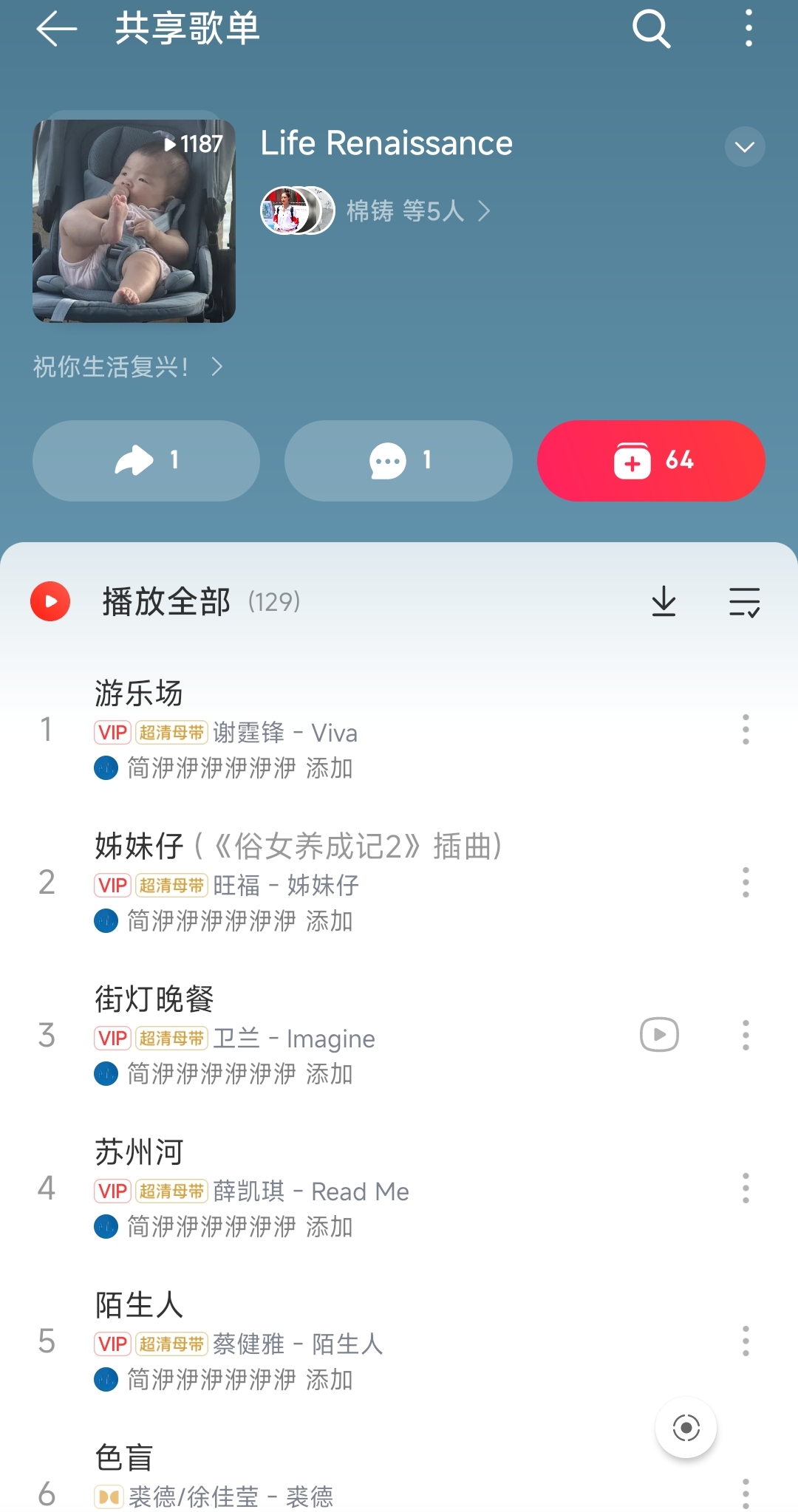Open more options for 陌生人
Image resolution: width=798 pixels, height=1512 pixels.
tap(746, 1341)
